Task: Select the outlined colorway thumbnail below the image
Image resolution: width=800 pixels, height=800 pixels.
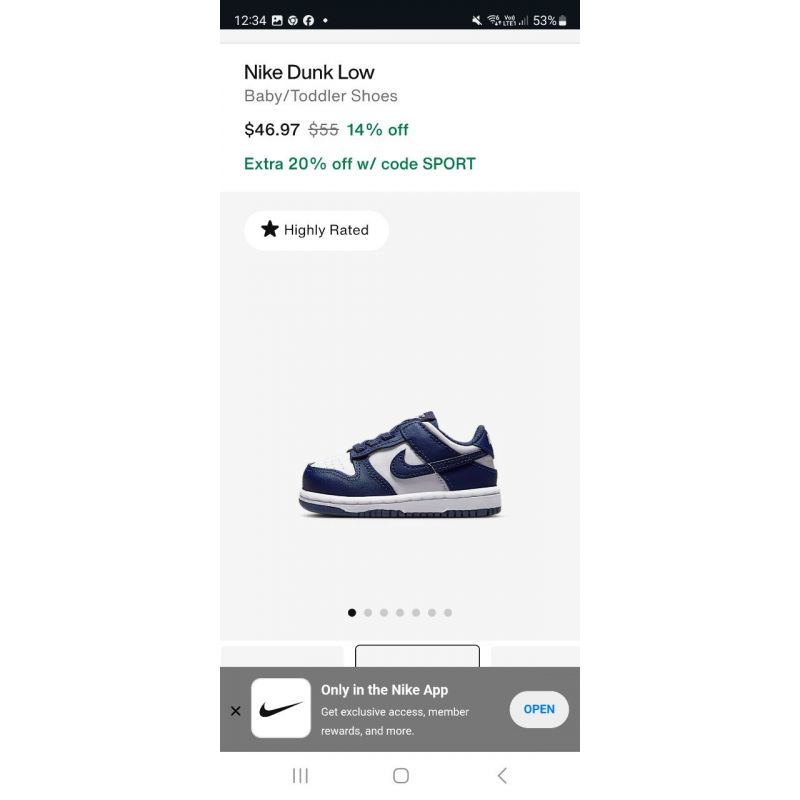Action: coord(417,656)
